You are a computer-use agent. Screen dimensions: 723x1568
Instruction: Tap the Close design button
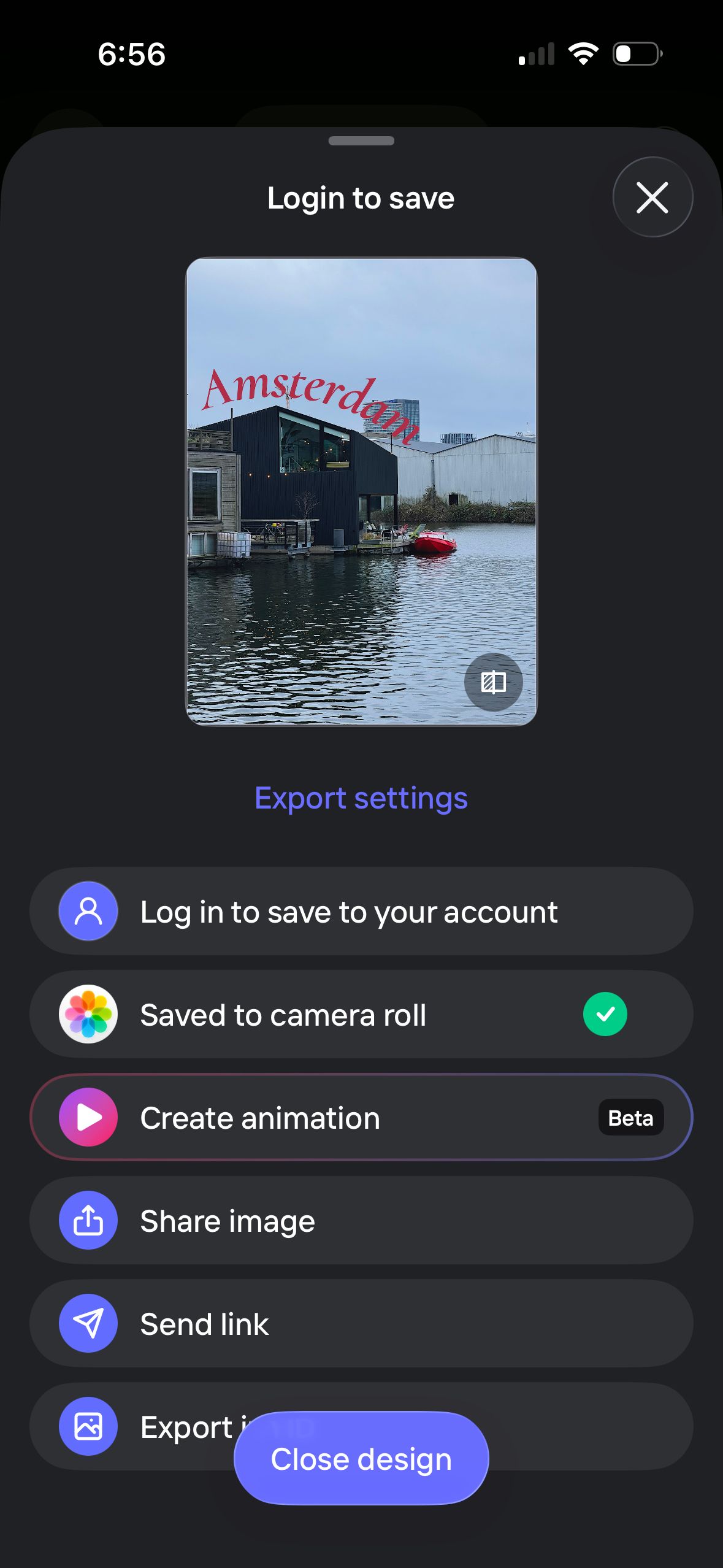tap(361, 1459)
